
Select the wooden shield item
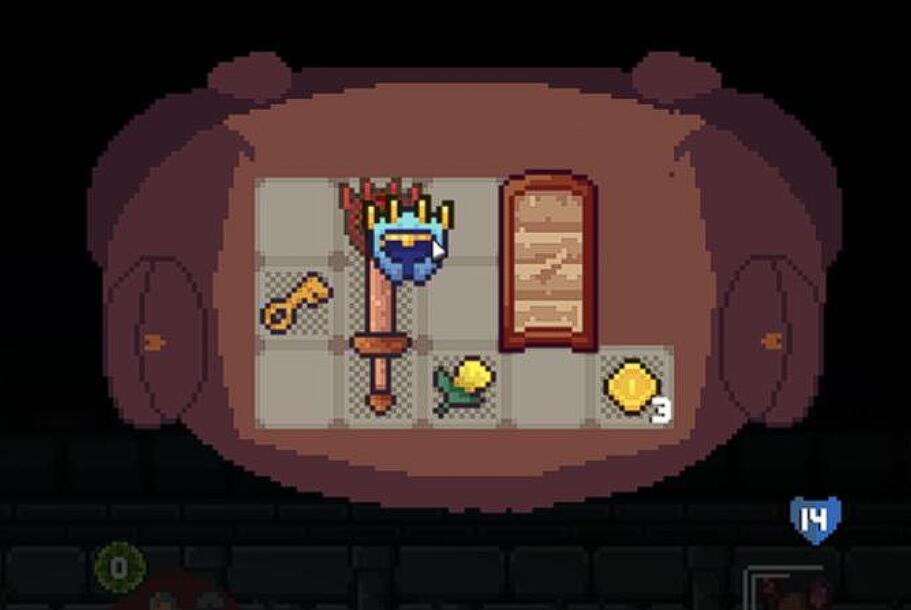(x=548, y=262)
